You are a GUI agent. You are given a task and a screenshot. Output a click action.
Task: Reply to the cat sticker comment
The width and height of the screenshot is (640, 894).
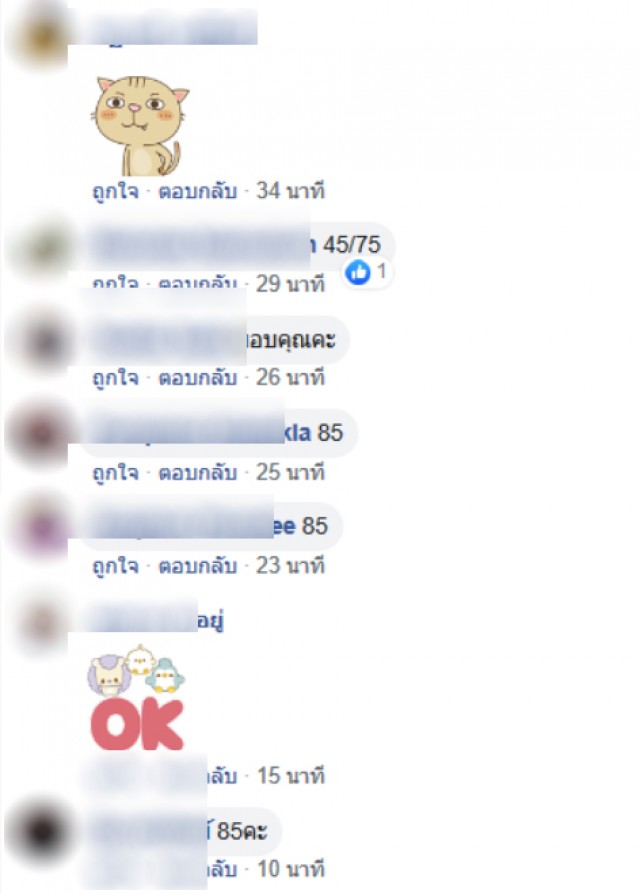(x=197, y=191)
